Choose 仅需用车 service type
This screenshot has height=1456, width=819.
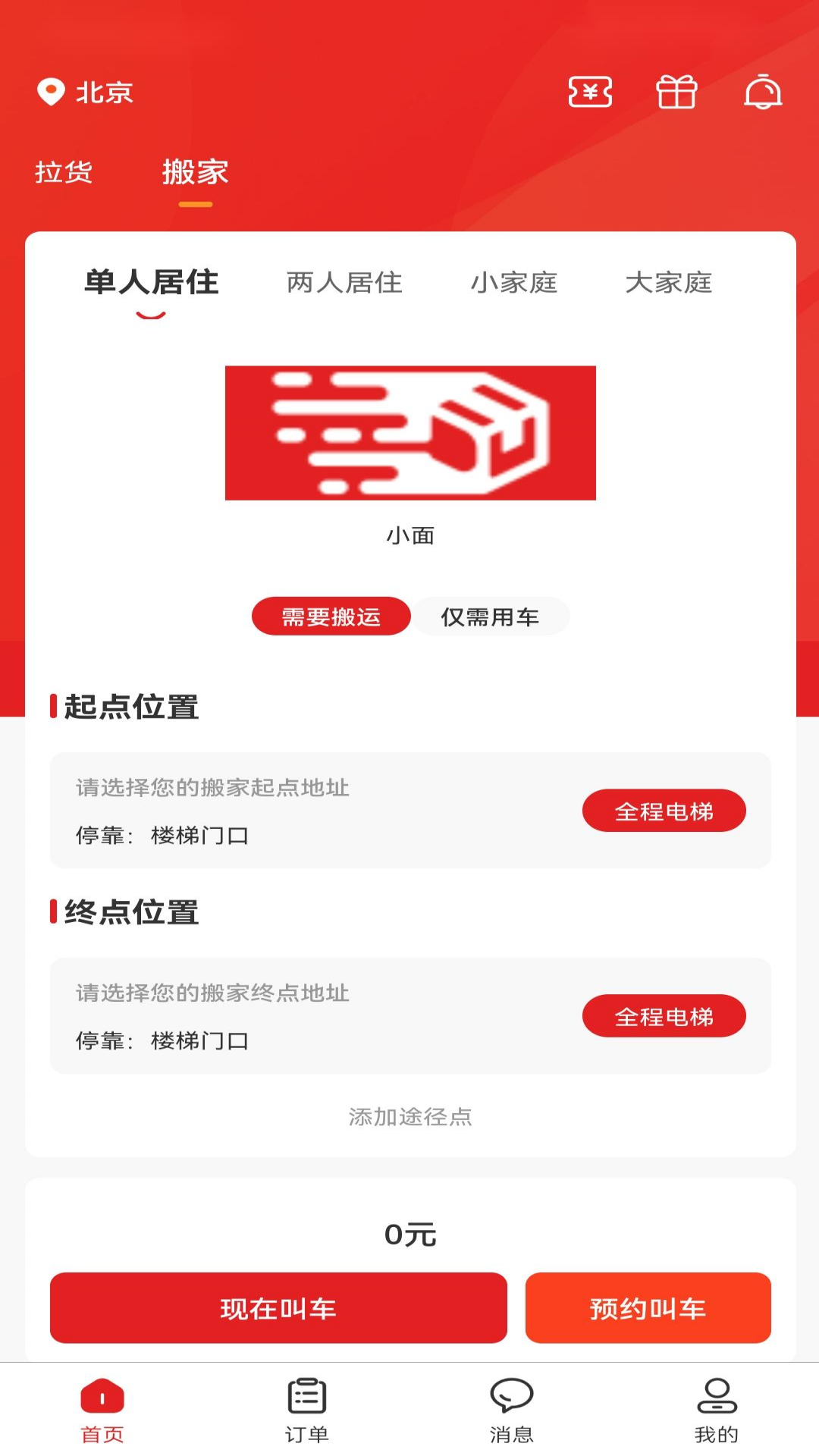pyautogui.click(x=491, y=617)
